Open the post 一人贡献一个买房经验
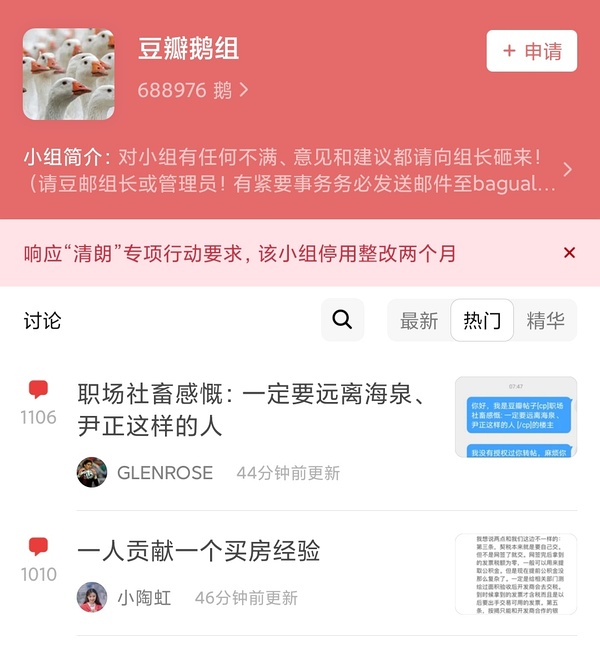 coord(198,550)
